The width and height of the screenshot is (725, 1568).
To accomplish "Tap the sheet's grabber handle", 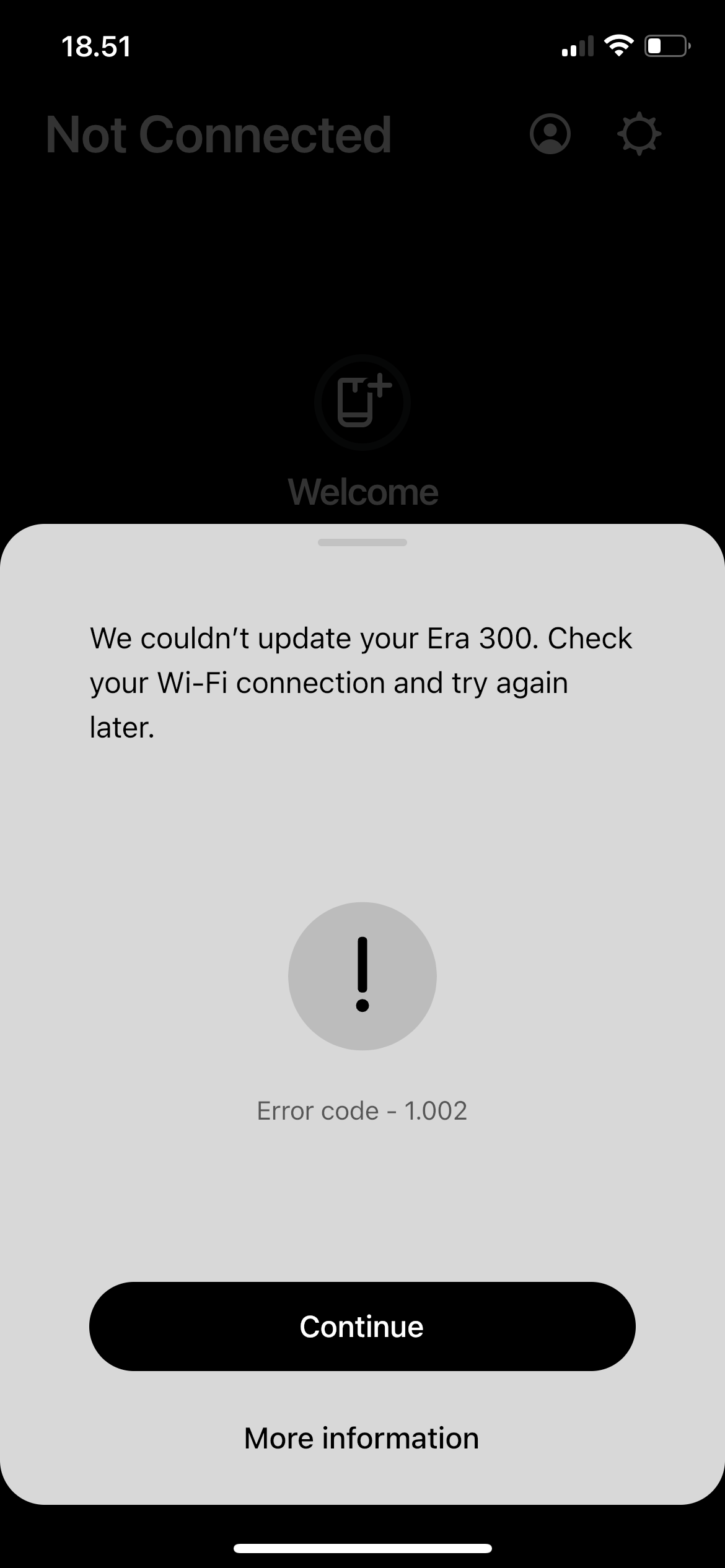I will 362,542.
